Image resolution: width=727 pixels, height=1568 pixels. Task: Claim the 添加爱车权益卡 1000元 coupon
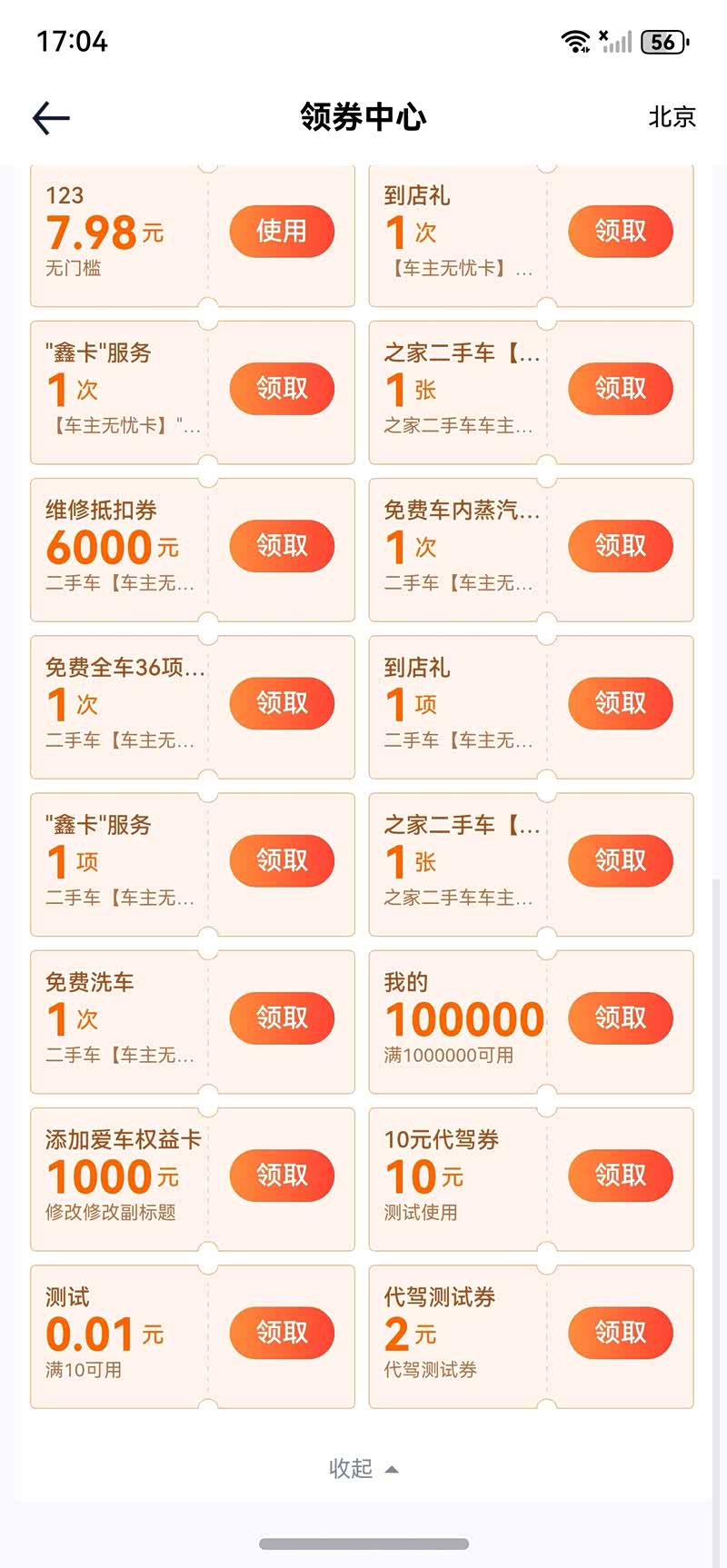pos(282,1175)
